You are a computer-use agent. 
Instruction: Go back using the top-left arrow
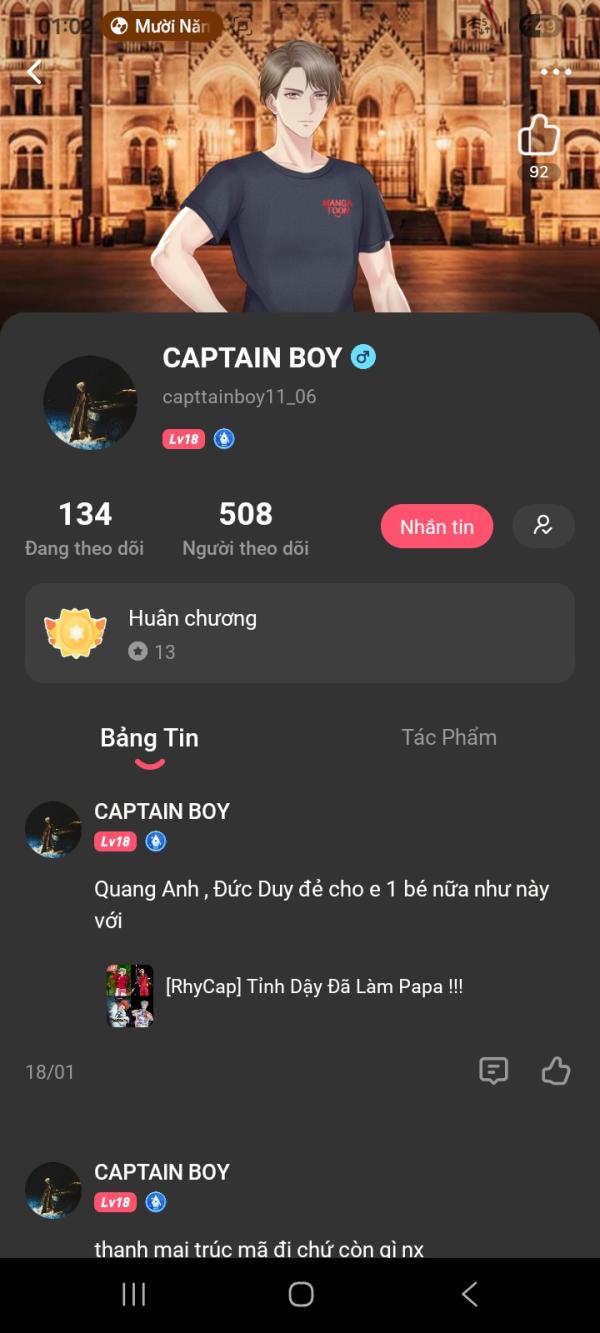pyautogui.click(x=34, y=71)
